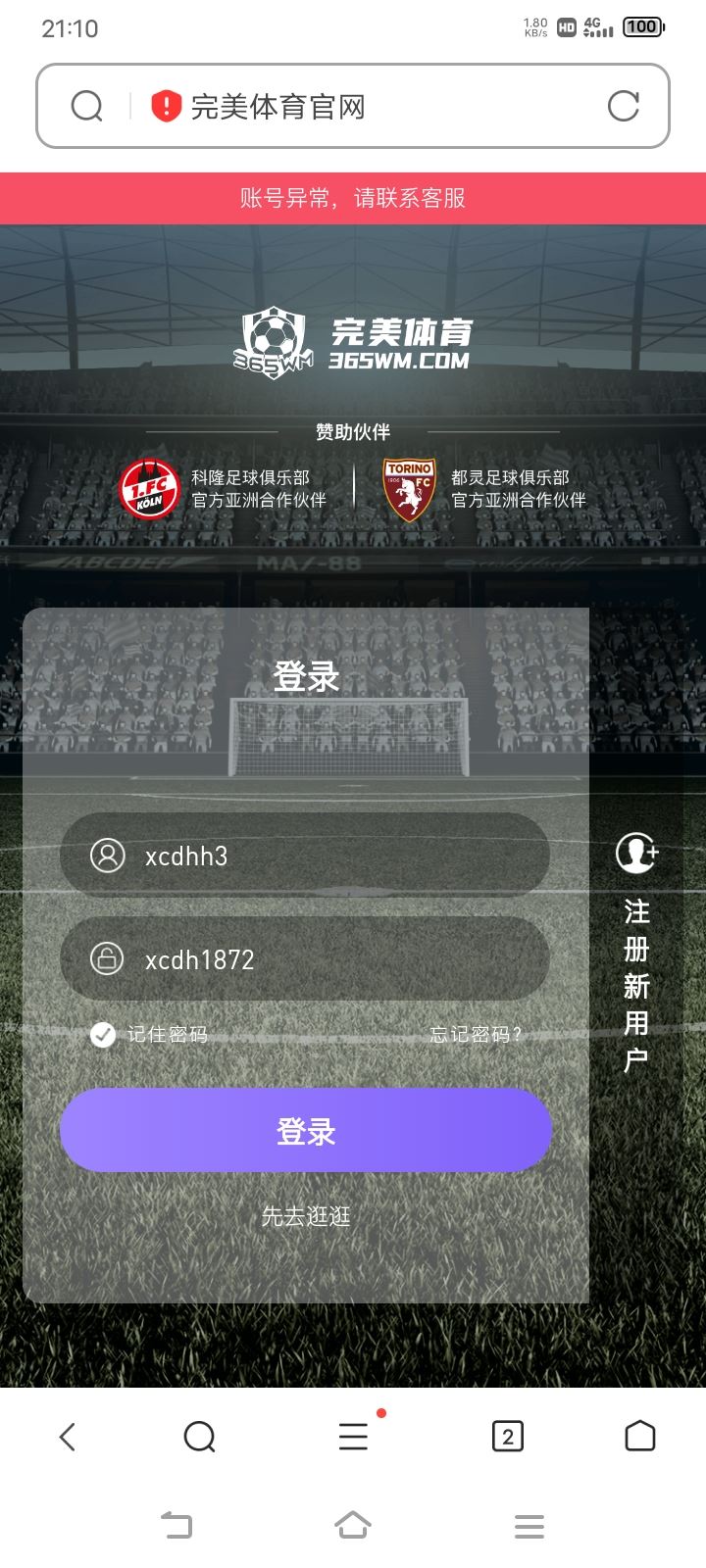This screenshot has height=1568, width=706.
Task: Open the browser search from the bottom bar
Action: click(x=199, y=1437)
